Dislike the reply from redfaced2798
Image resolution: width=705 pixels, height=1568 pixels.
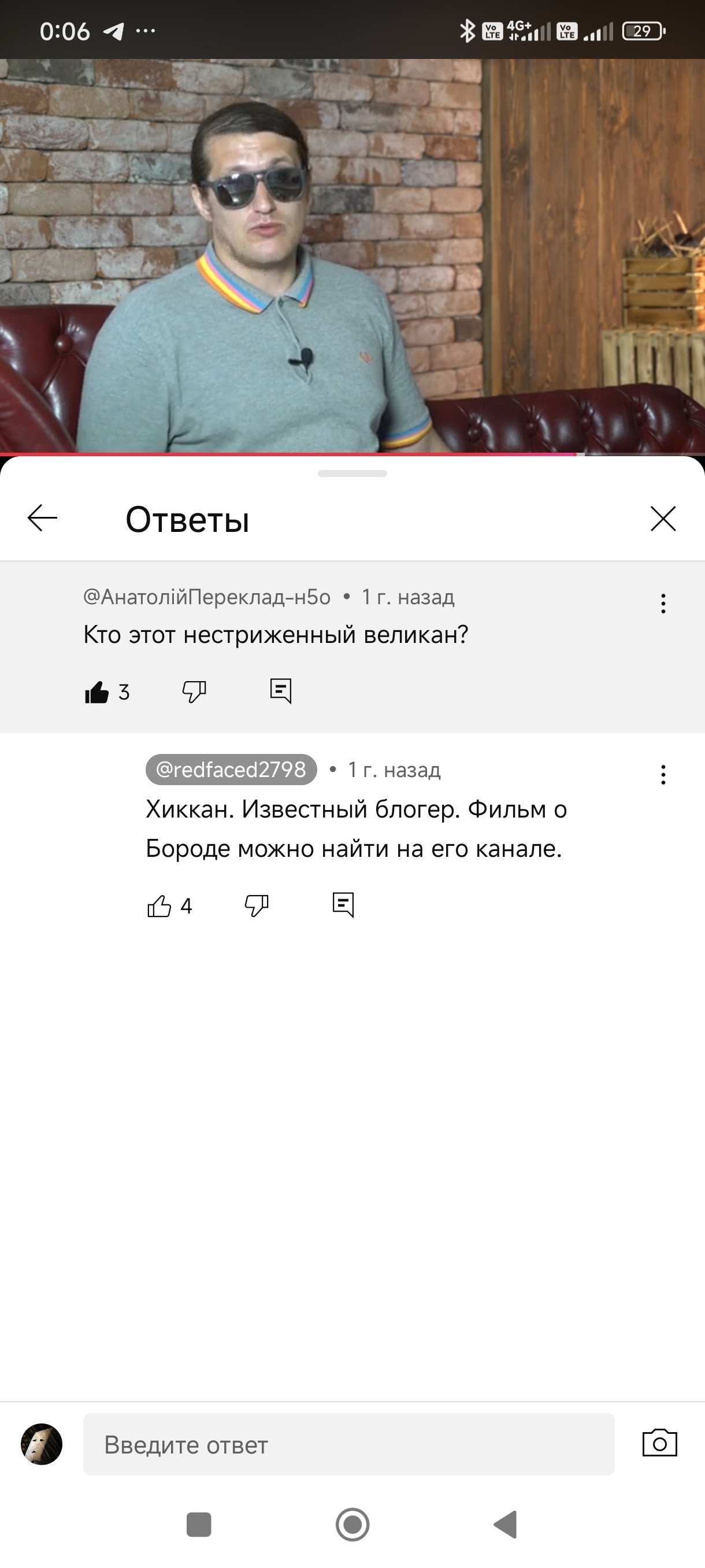(x=257, y=906)
